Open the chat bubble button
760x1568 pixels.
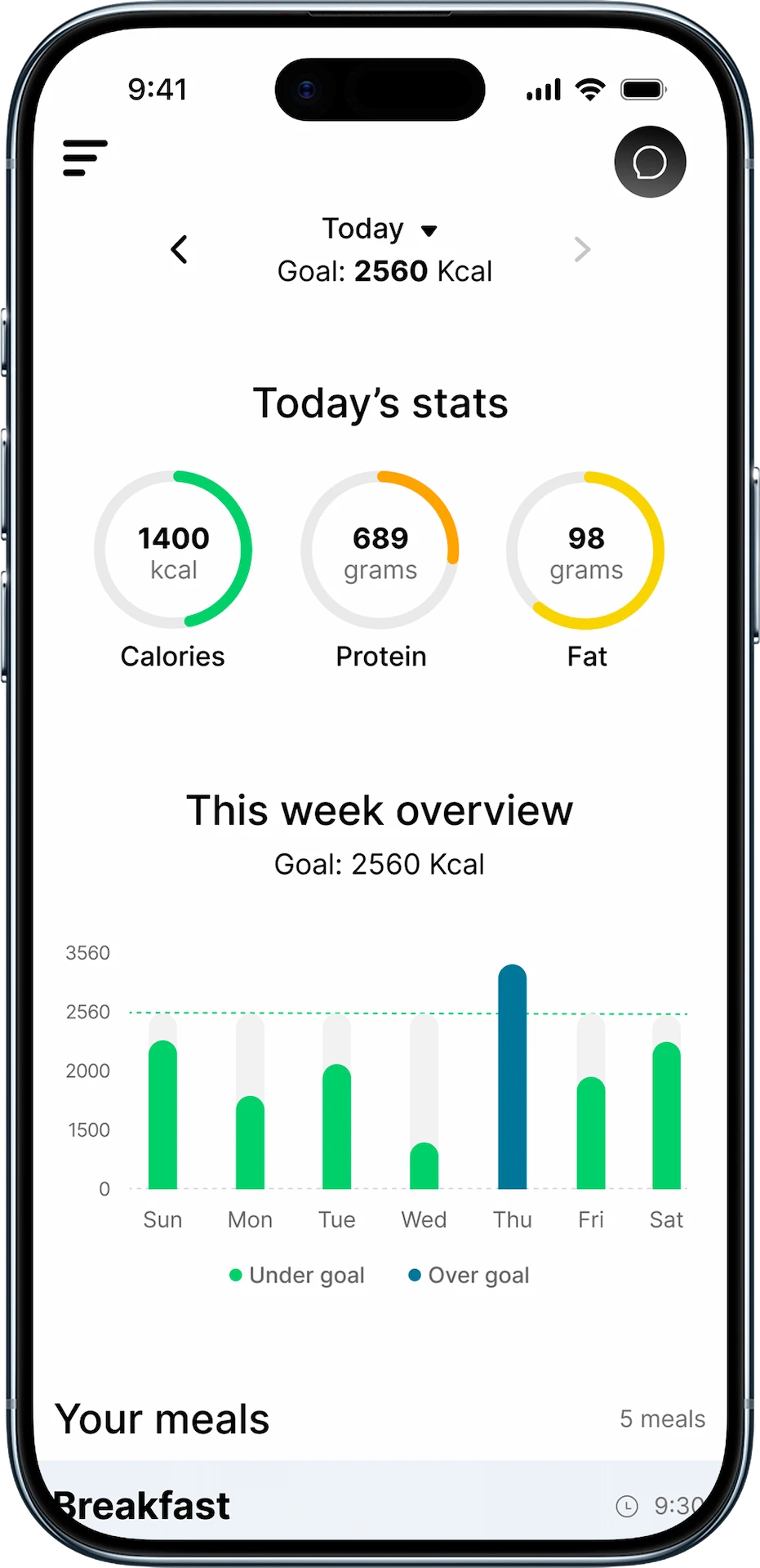click(x=650, y=162)
